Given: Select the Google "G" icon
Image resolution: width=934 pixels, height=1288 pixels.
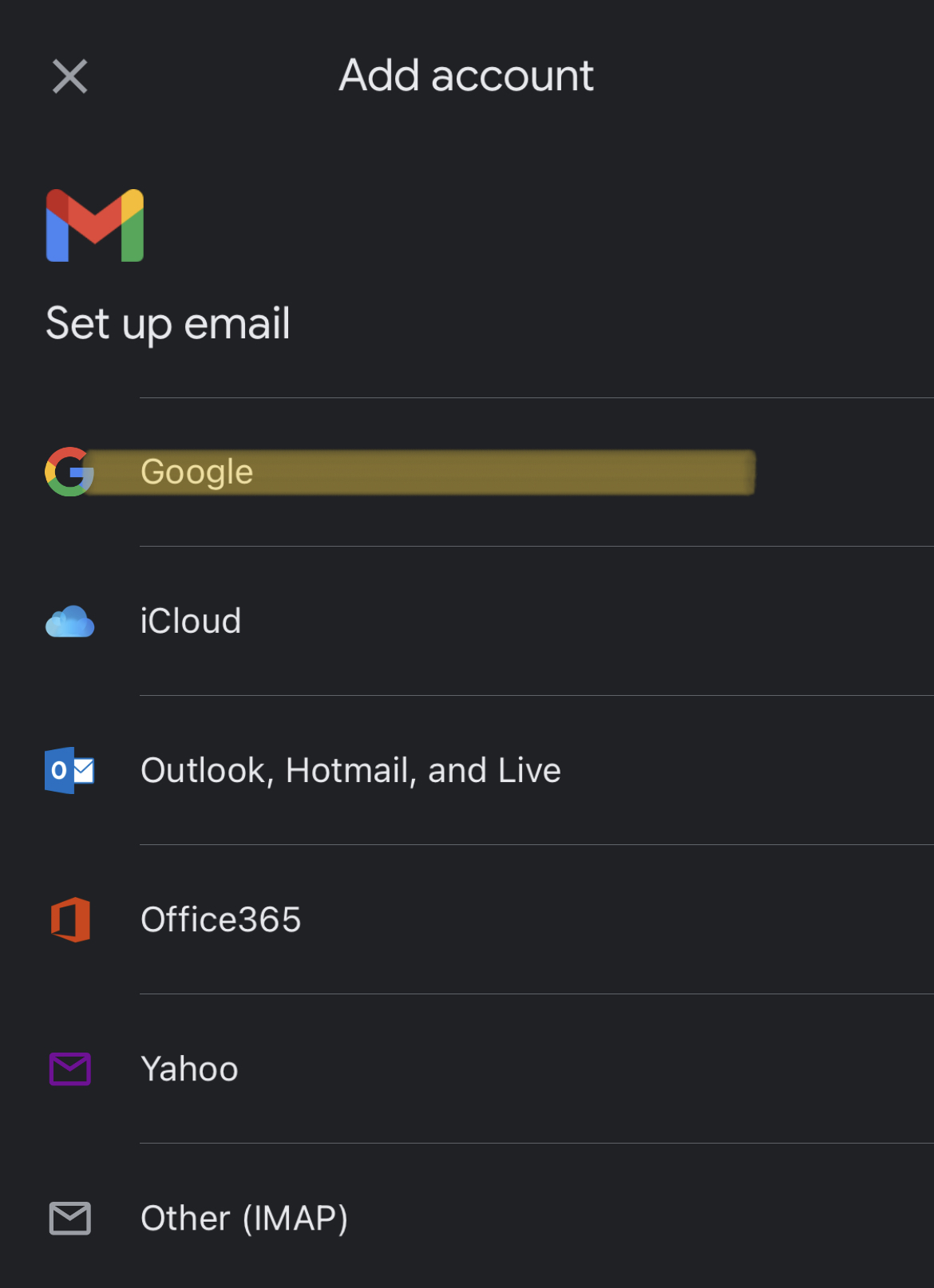Looking at the screenshot, I should [x=69, y=471].
